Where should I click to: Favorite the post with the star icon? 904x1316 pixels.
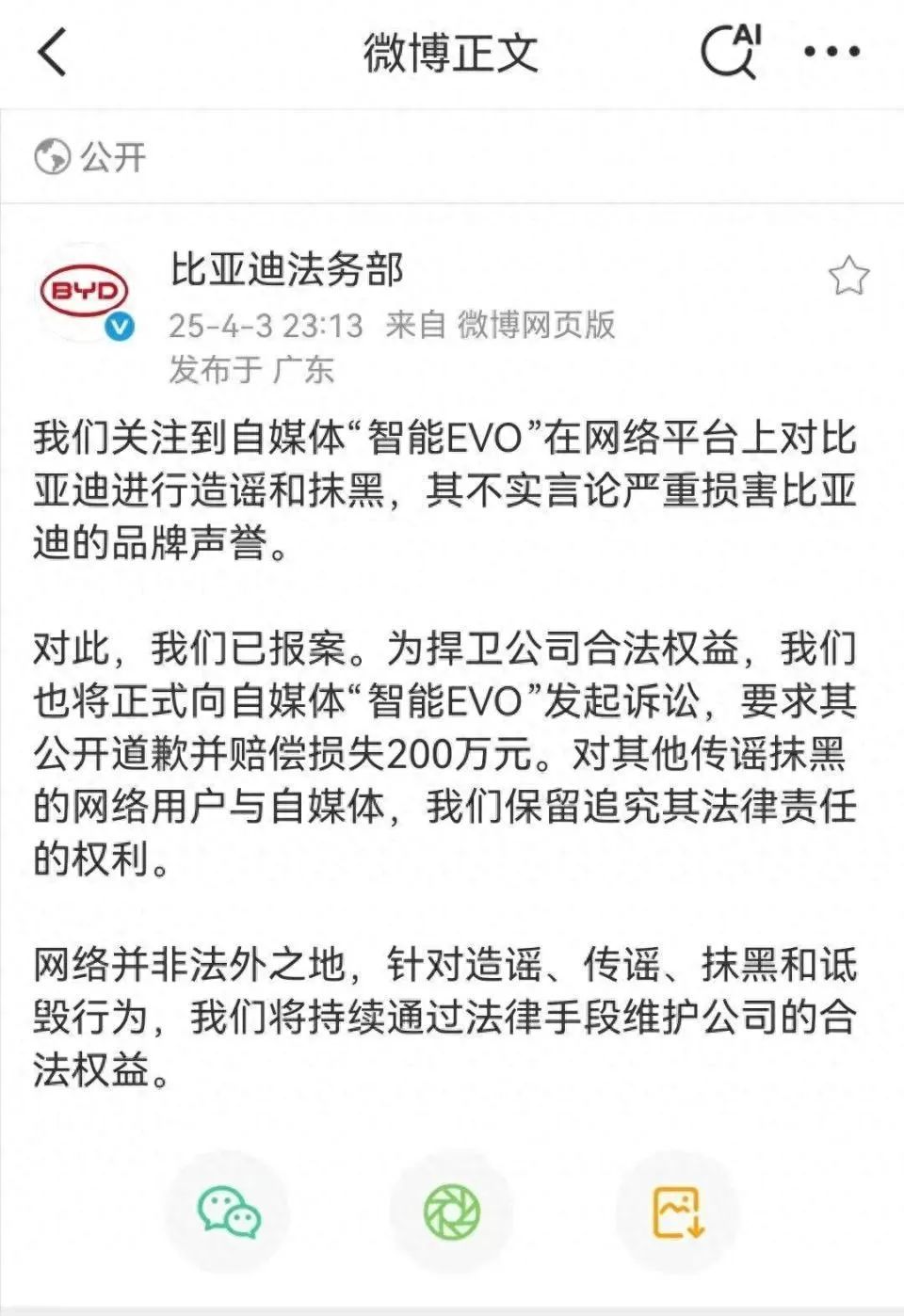[x=847, y=276]
